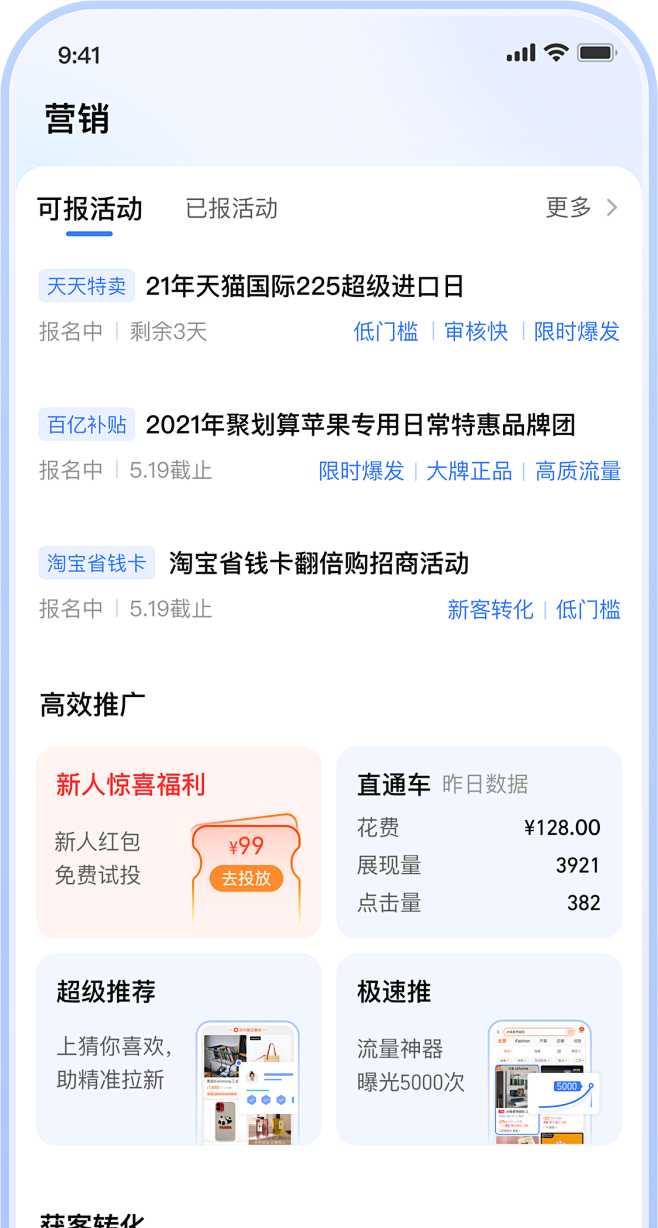Open the 直通车 data card
Screen dimensions: 658x1228
479,842
